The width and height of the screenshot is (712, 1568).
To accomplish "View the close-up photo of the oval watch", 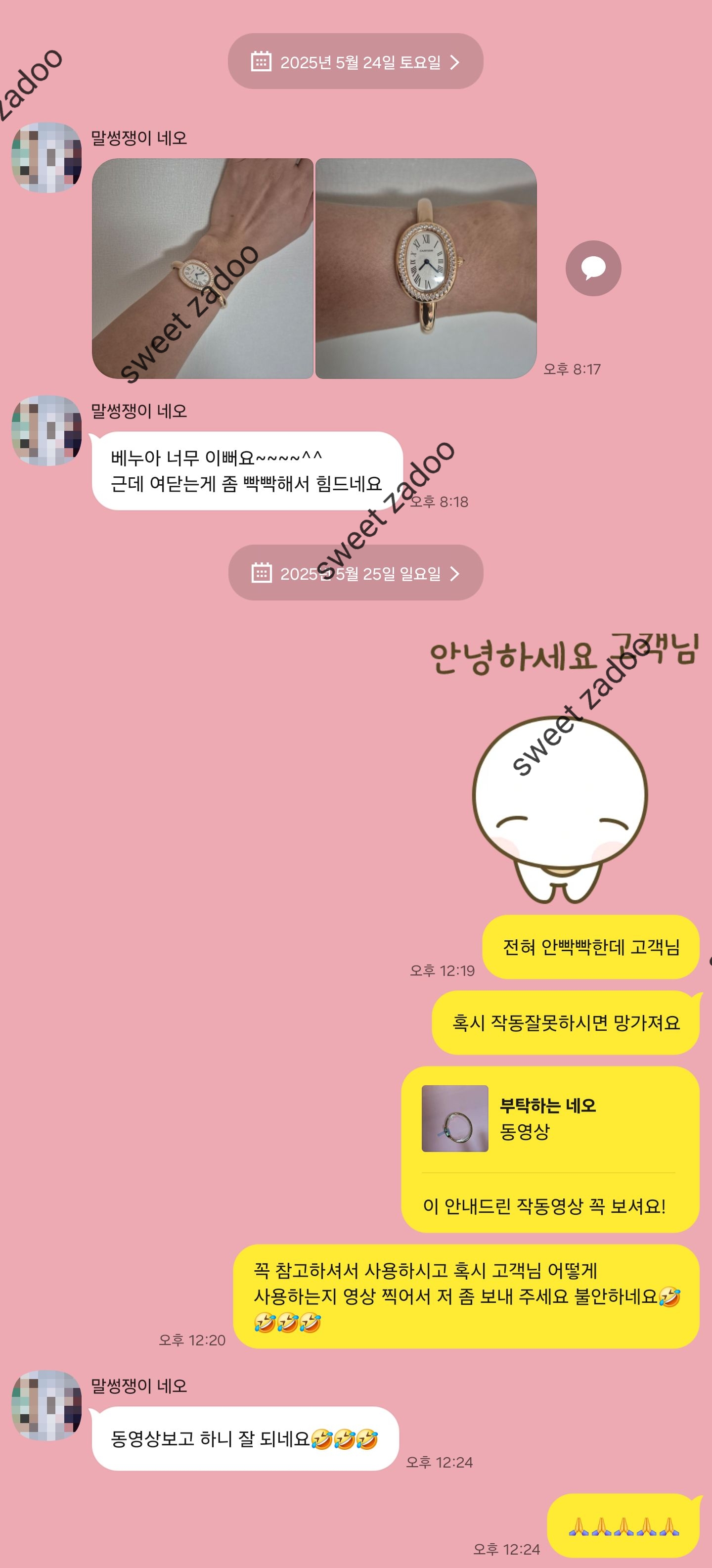I will pos(426,269).
